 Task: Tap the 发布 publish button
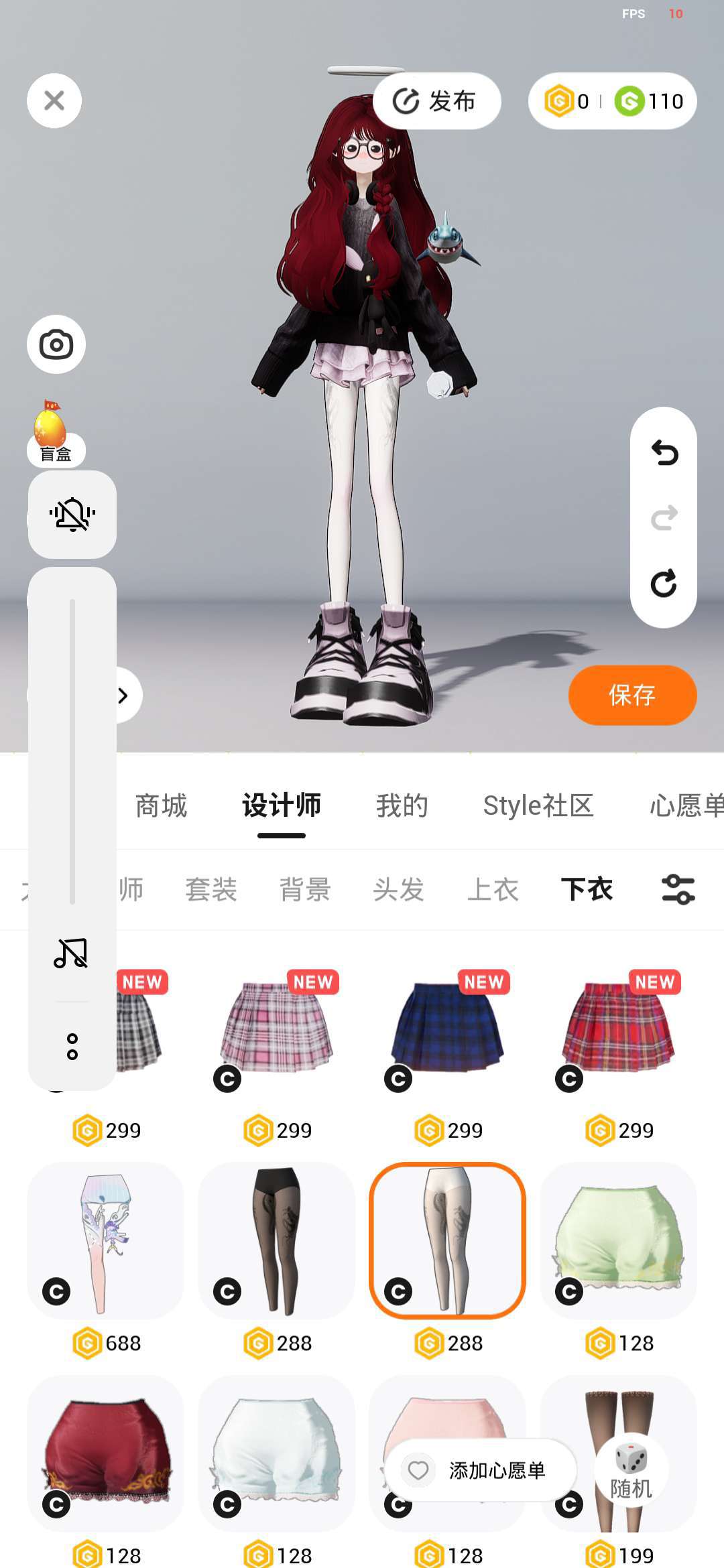click(436, 101)
